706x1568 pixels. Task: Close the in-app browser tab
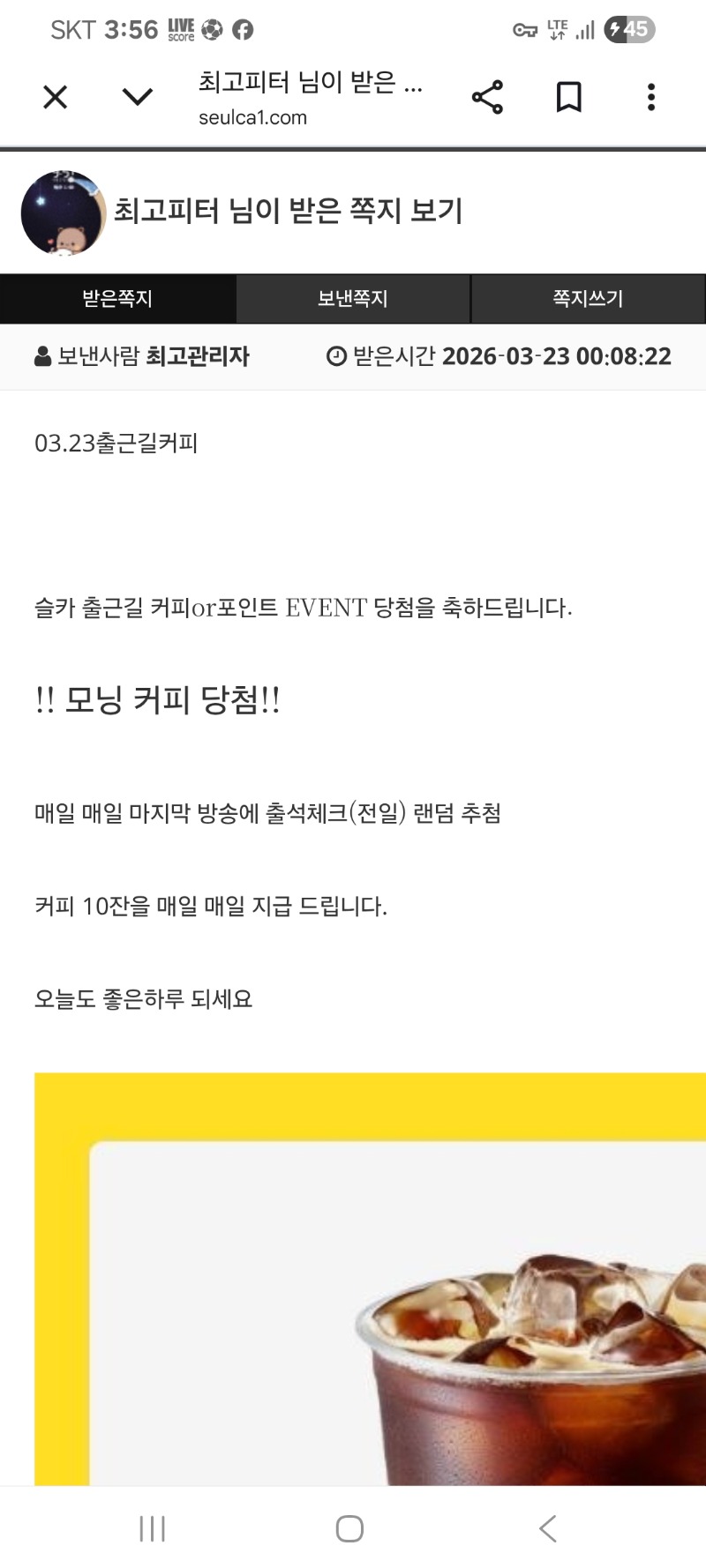(x=55, y=97)
